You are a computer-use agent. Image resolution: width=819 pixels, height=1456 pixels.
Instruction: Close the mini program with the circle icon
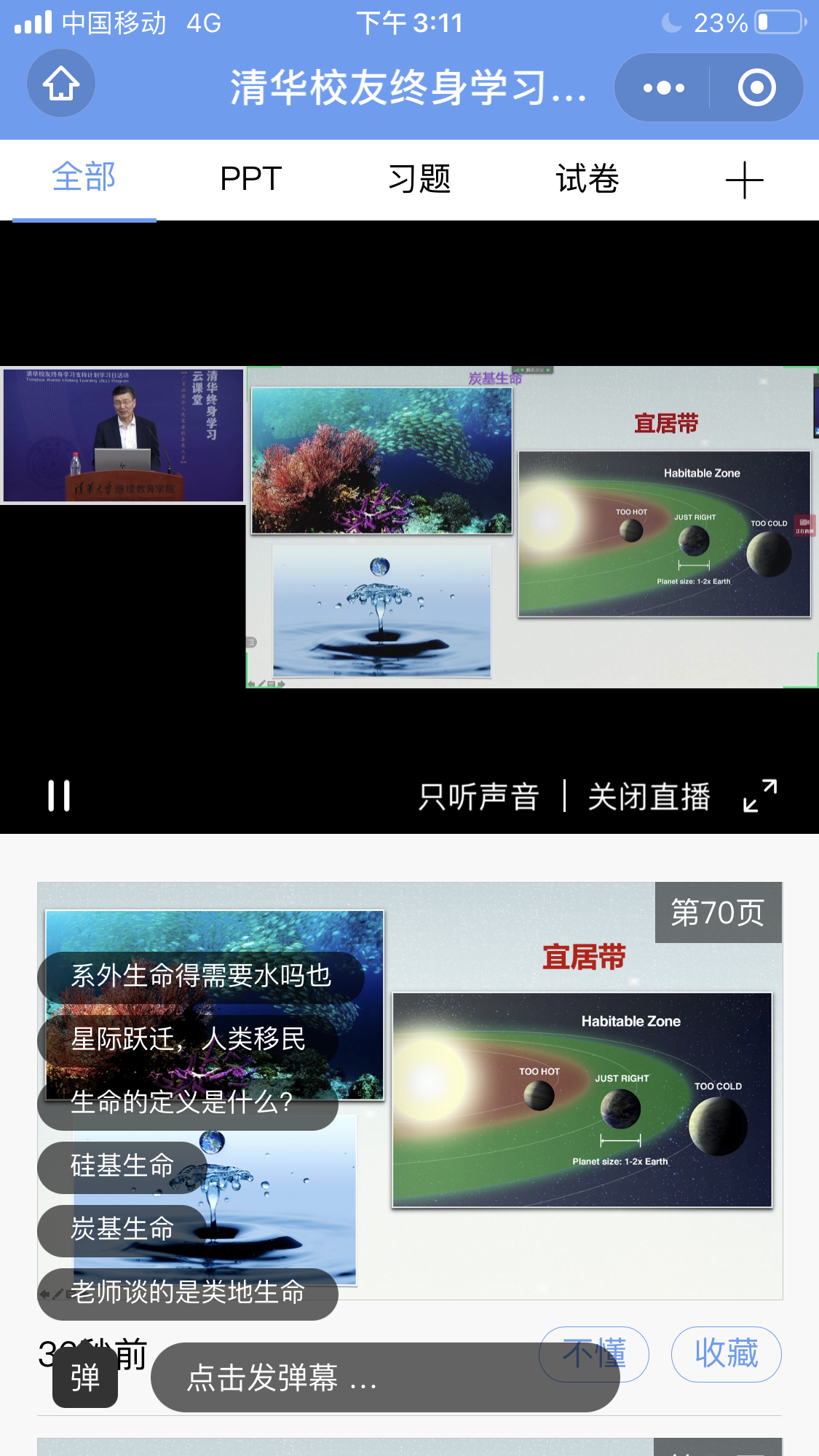tap(756, 88)
